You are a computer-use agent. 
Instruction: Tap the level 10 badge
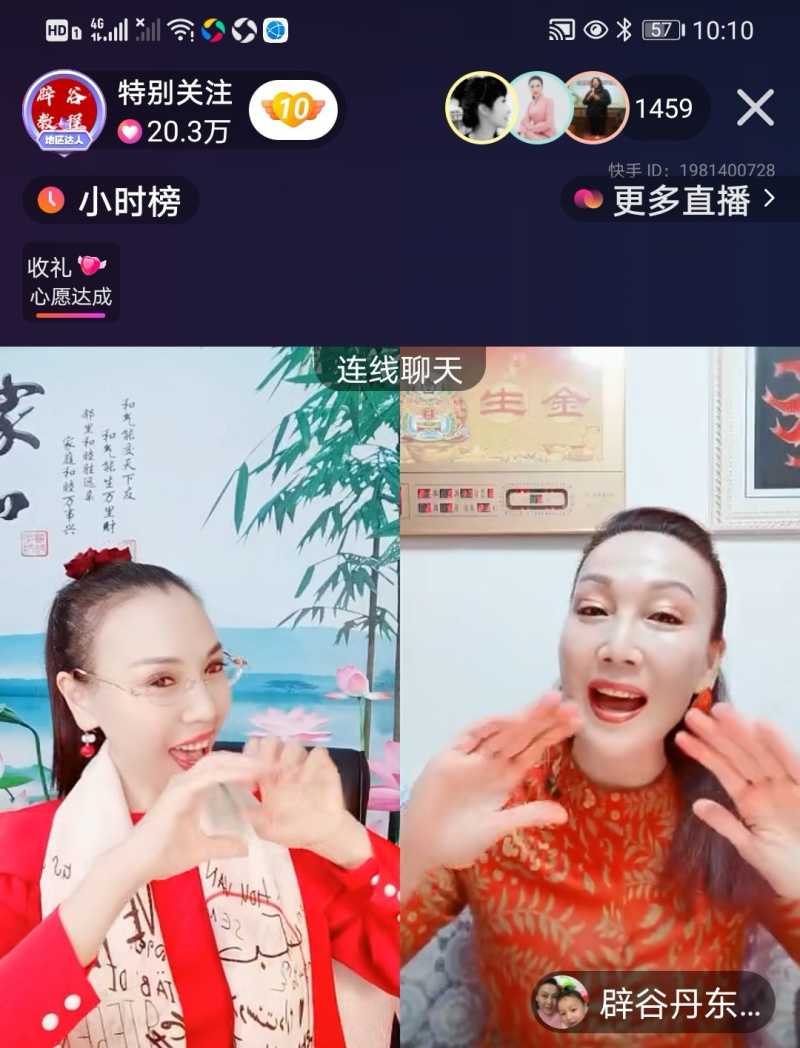(293, 108)
